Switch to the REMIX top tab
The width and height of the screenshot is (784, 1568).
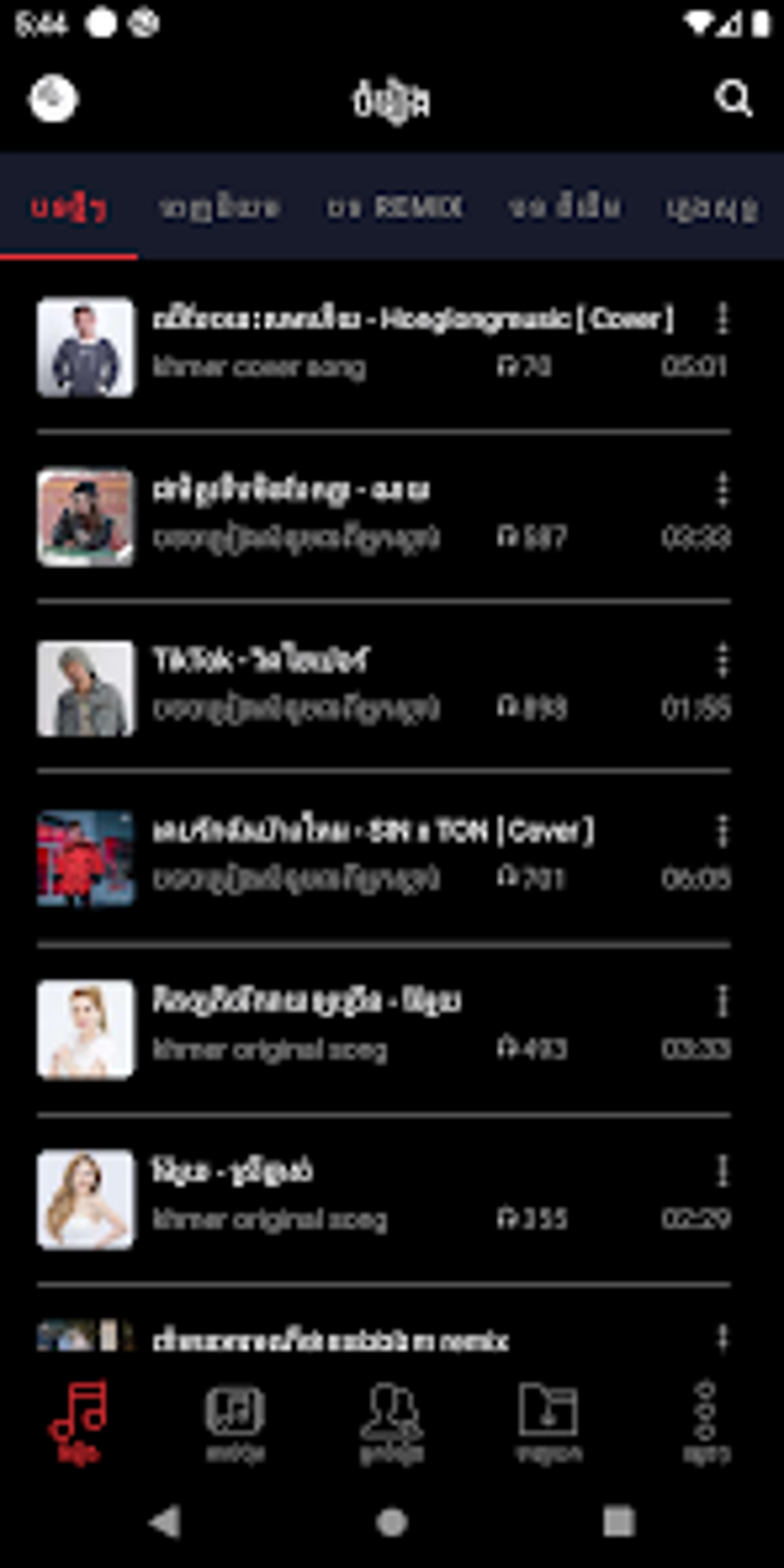[394, 207]
